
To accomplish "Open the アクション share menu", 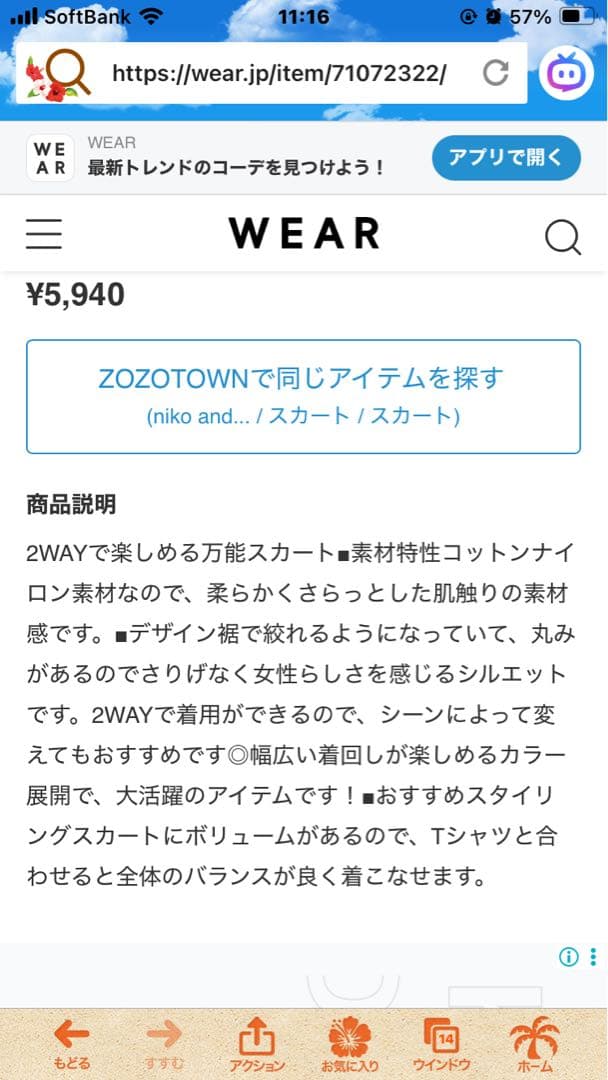I will (257, 1042).
